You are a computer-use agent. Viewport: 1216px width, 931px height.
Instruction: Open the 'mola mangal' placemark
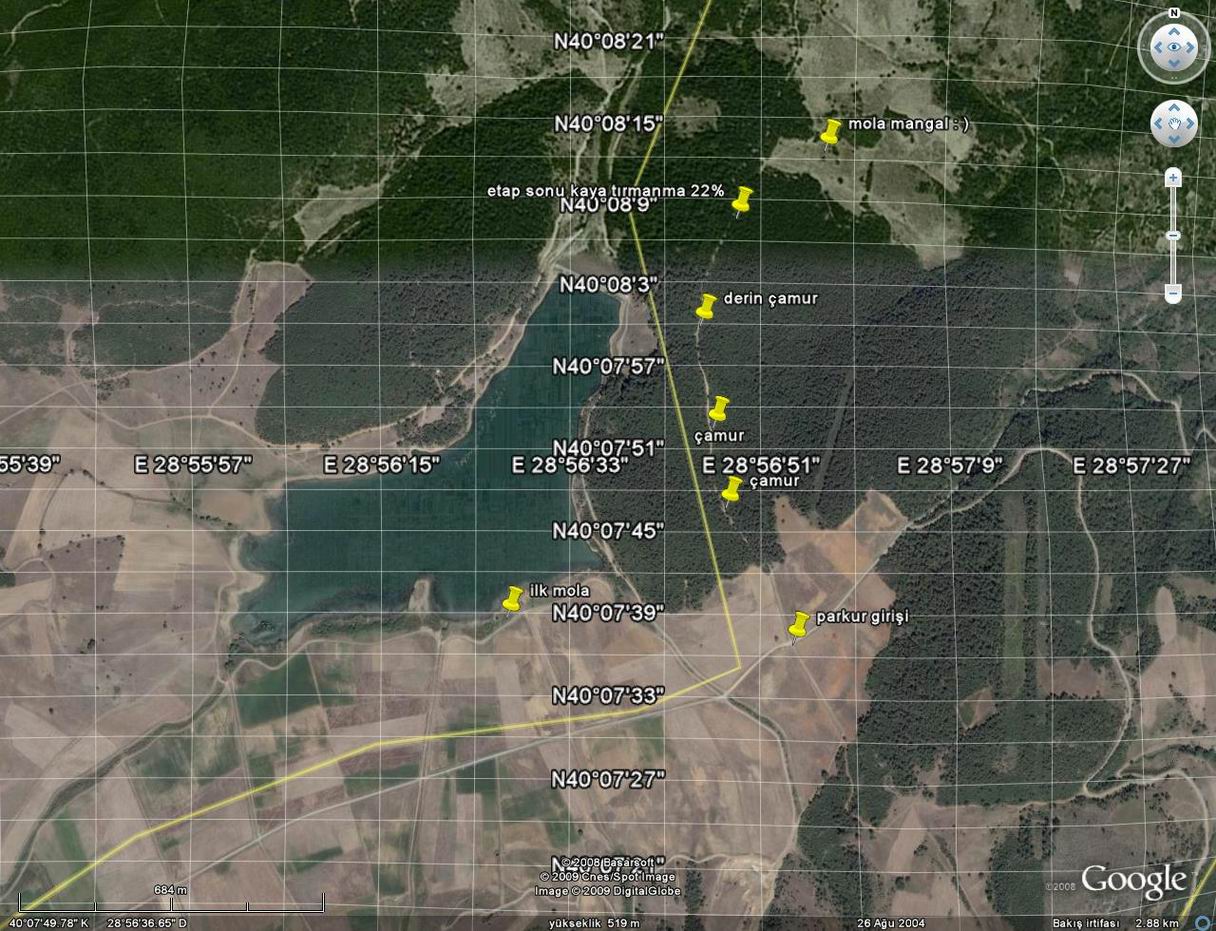(x=830, y=131)
